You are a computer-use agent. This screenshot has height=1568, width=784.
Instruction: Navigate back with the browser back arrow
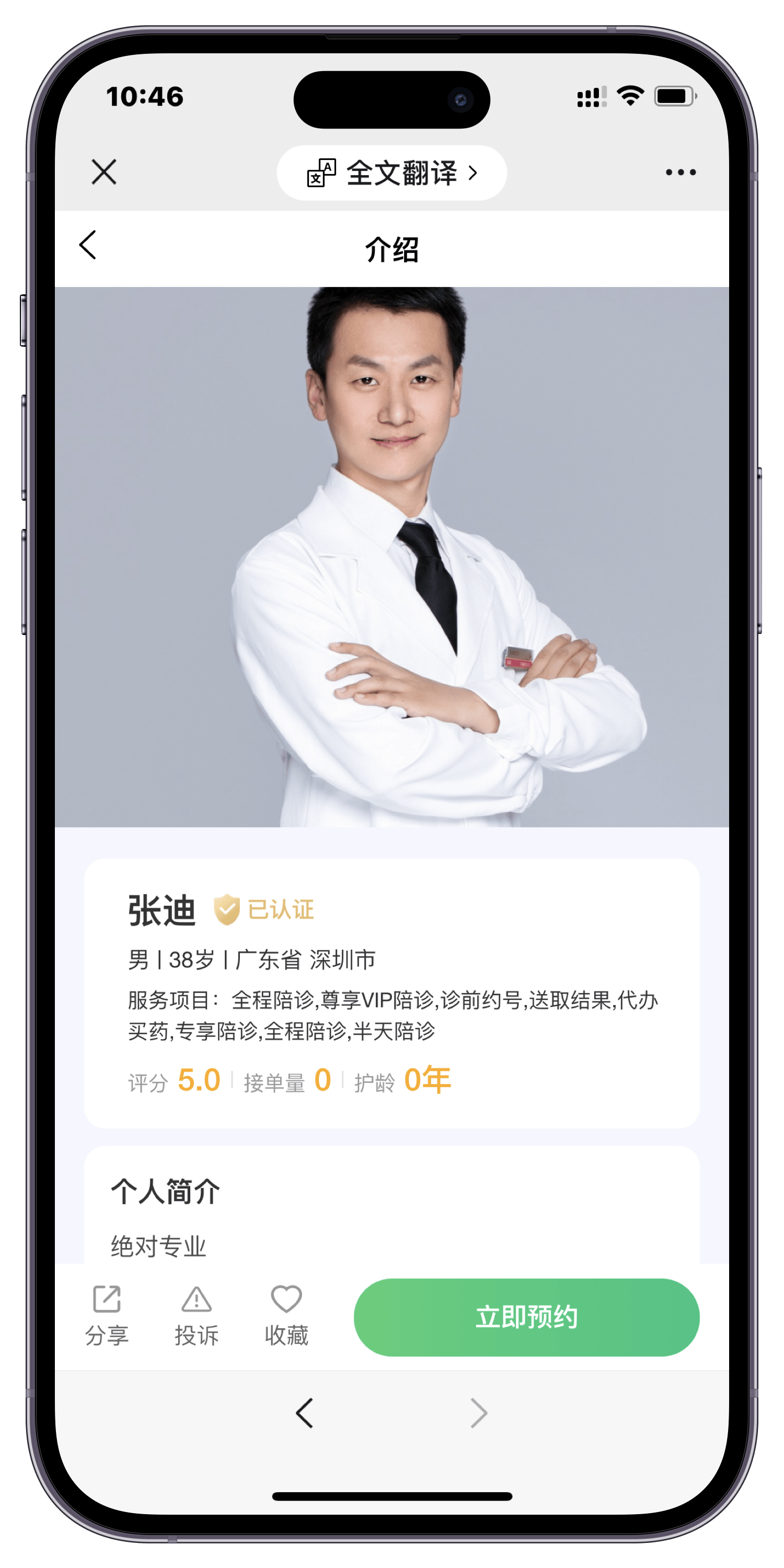304,1413
